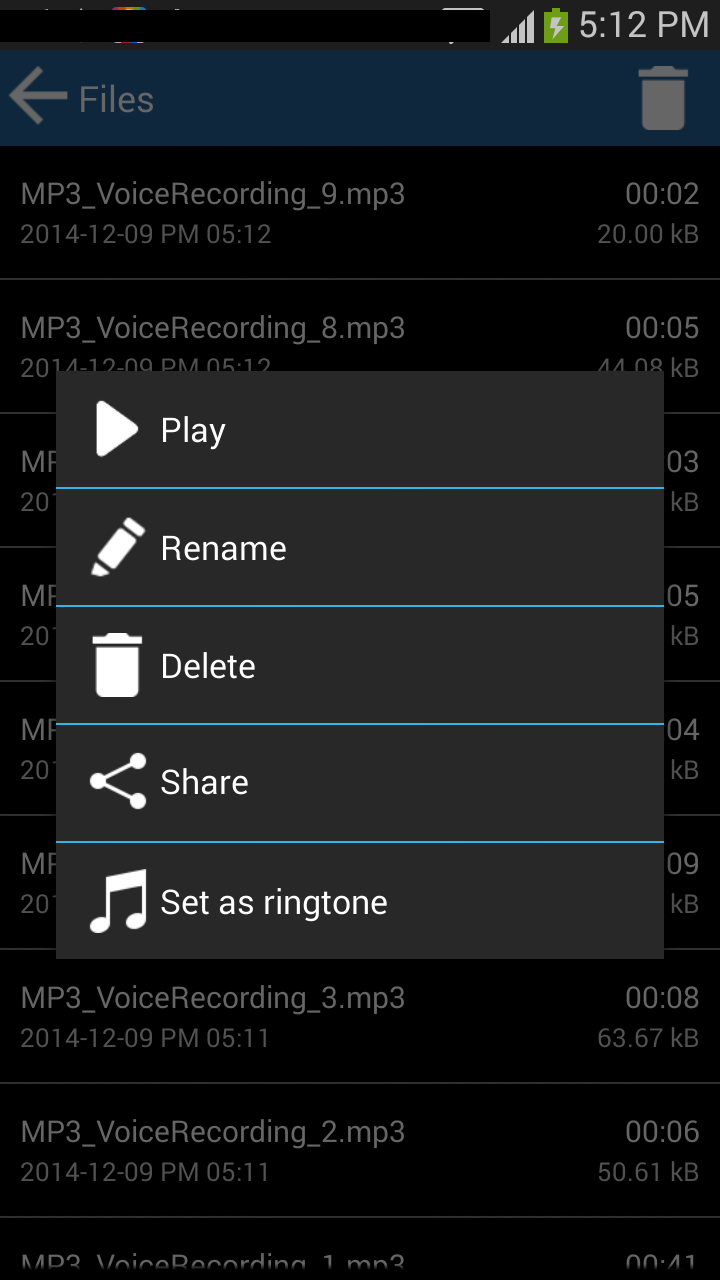The image size is (720, 1280).
Task: Tap the Play icon in the popup menu
Action: pos(115,429)
